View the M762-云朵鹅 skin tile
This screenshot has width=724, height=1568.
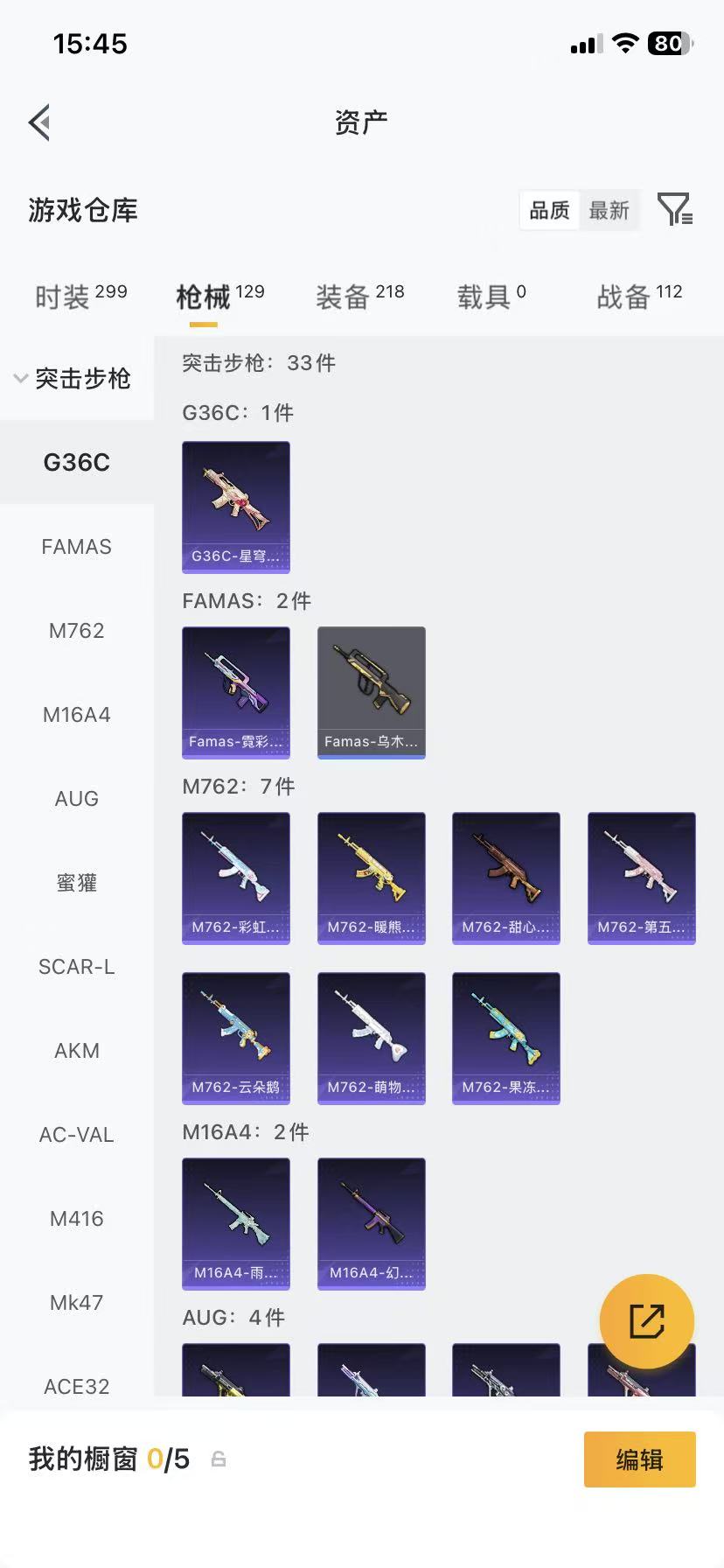coord(236,1038)
